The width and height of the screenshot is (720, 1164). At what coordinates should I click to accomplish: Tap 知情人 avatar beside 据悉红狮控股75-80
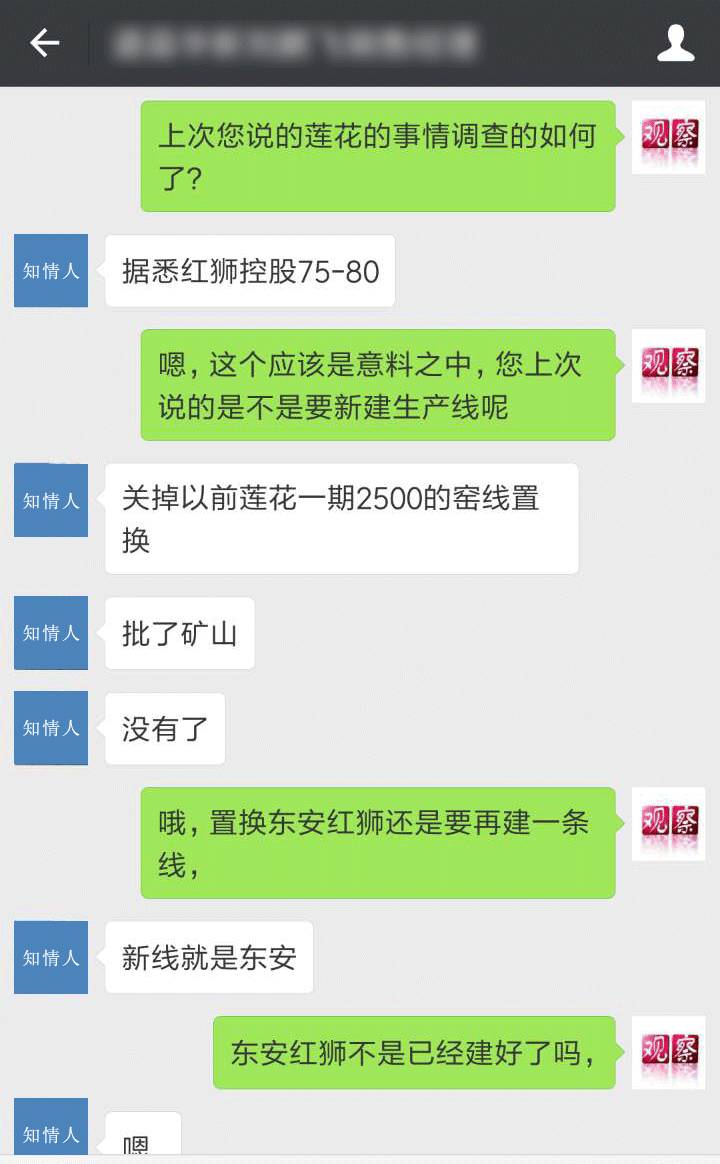51,270
